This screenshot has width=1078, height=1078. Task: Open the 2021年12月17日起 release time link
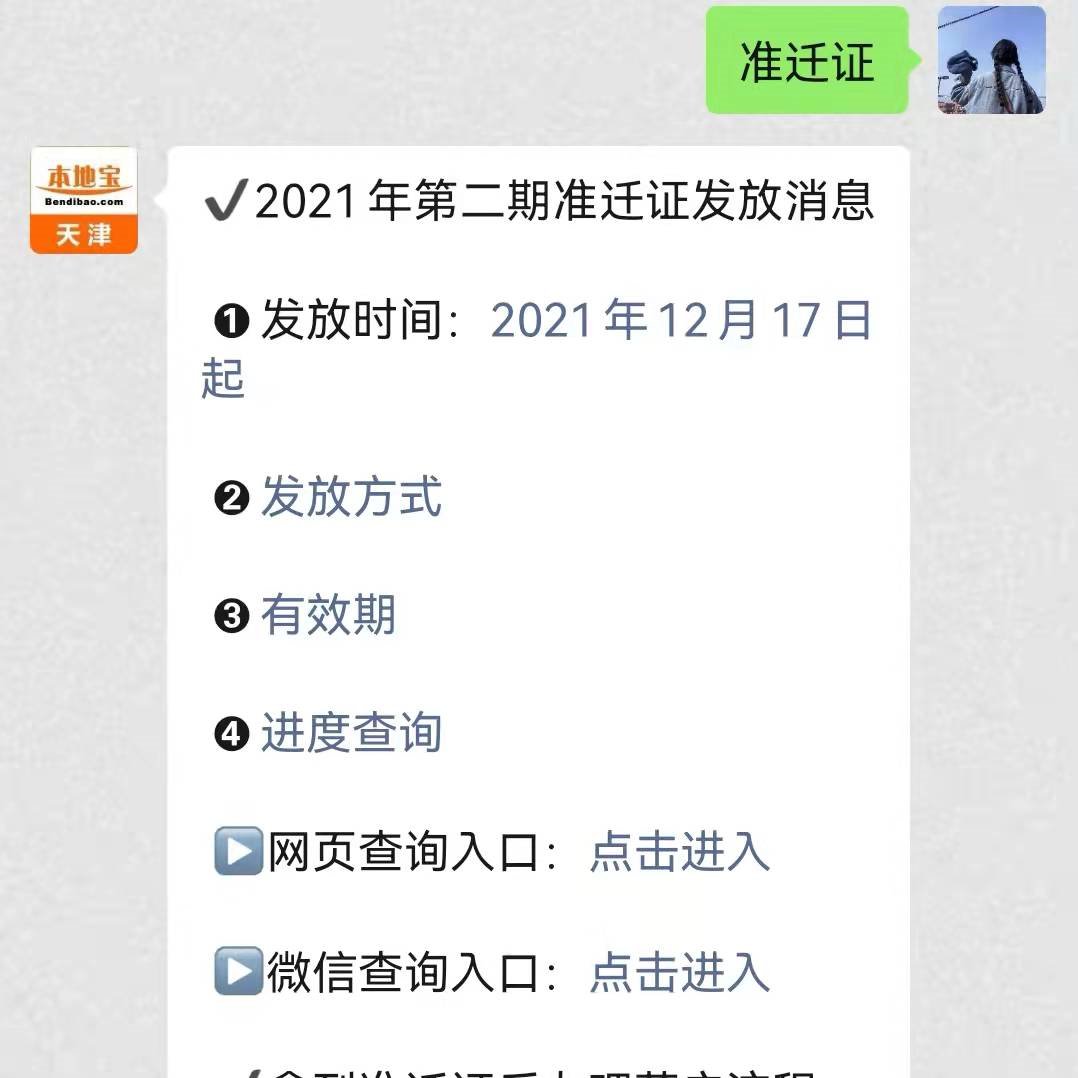point(682,321)
